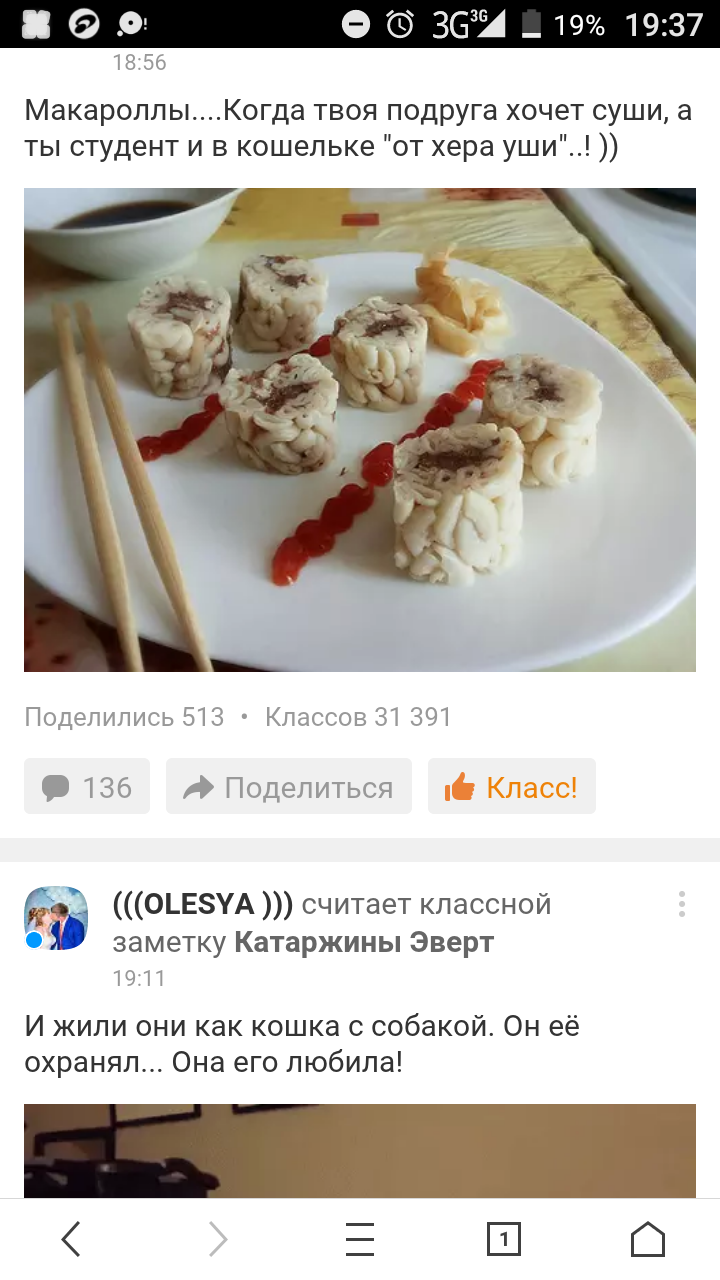Go back in the browser
This screenshot has height=1280, width=720.
click(71, 1240)
